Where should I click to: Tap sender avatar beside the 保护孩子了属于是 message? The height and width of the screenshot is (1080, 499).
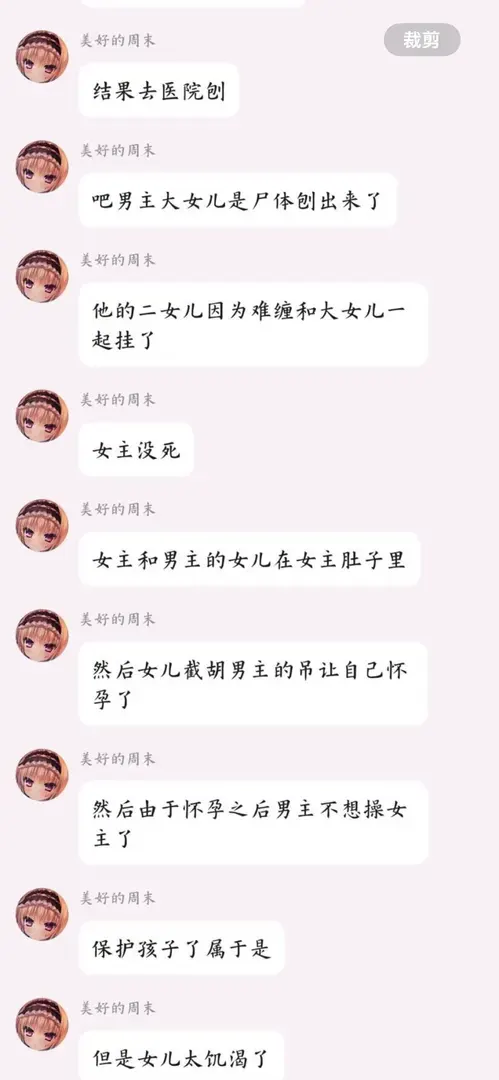click(42, 914)
